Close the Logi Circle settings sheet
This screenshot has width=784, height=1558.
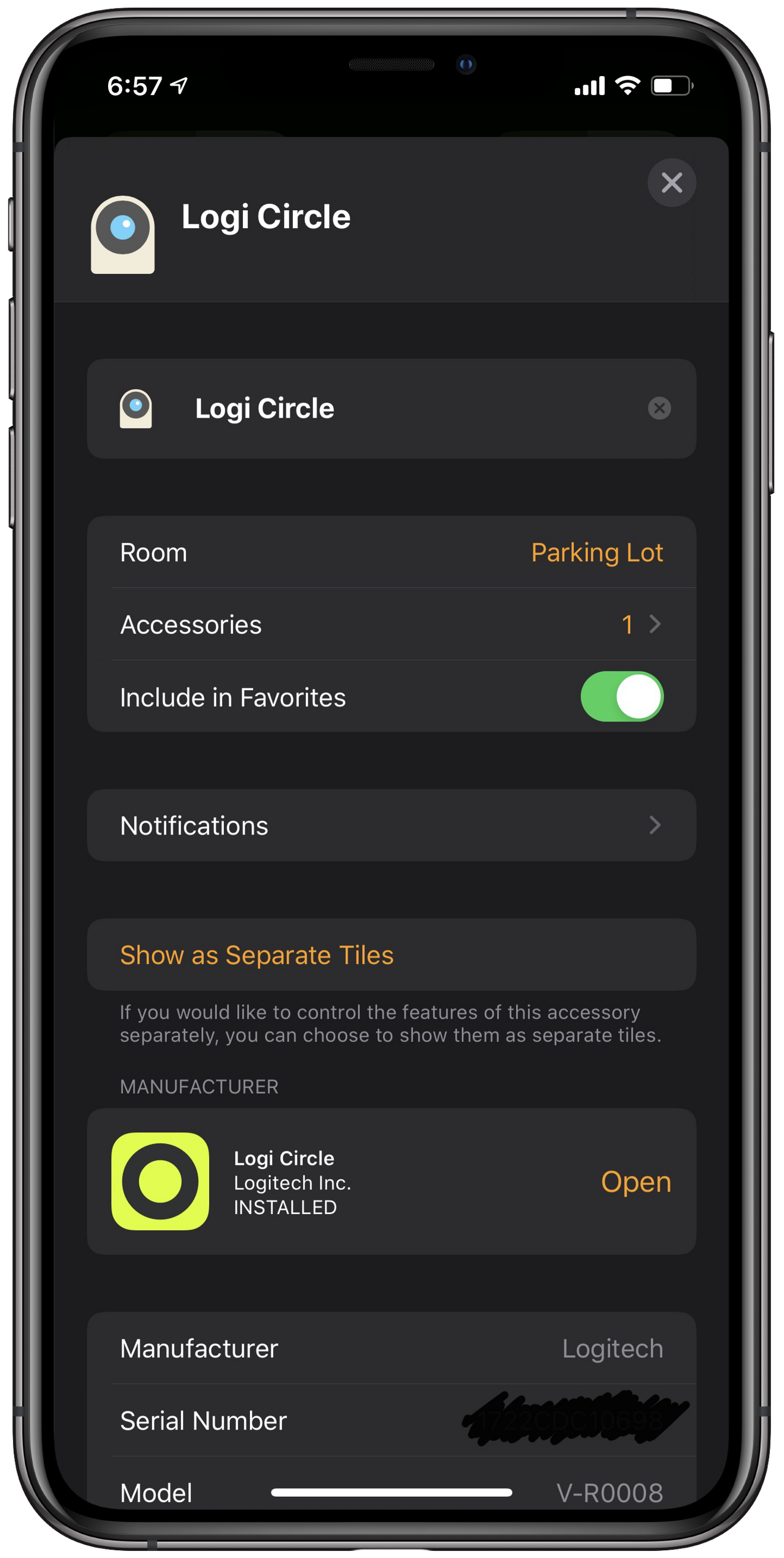[x=672, y=183]
